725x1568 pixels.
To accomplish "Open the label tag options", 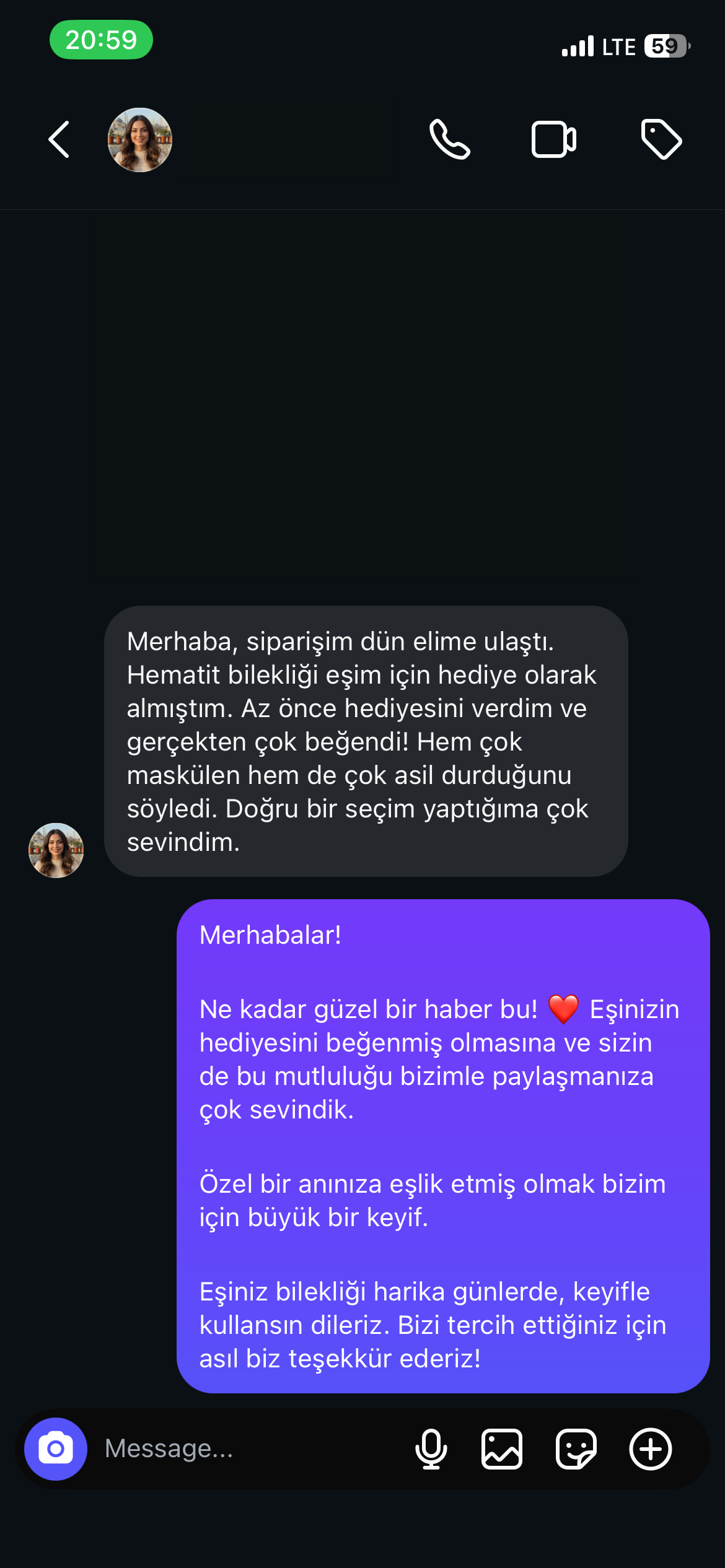I will 661,140.
